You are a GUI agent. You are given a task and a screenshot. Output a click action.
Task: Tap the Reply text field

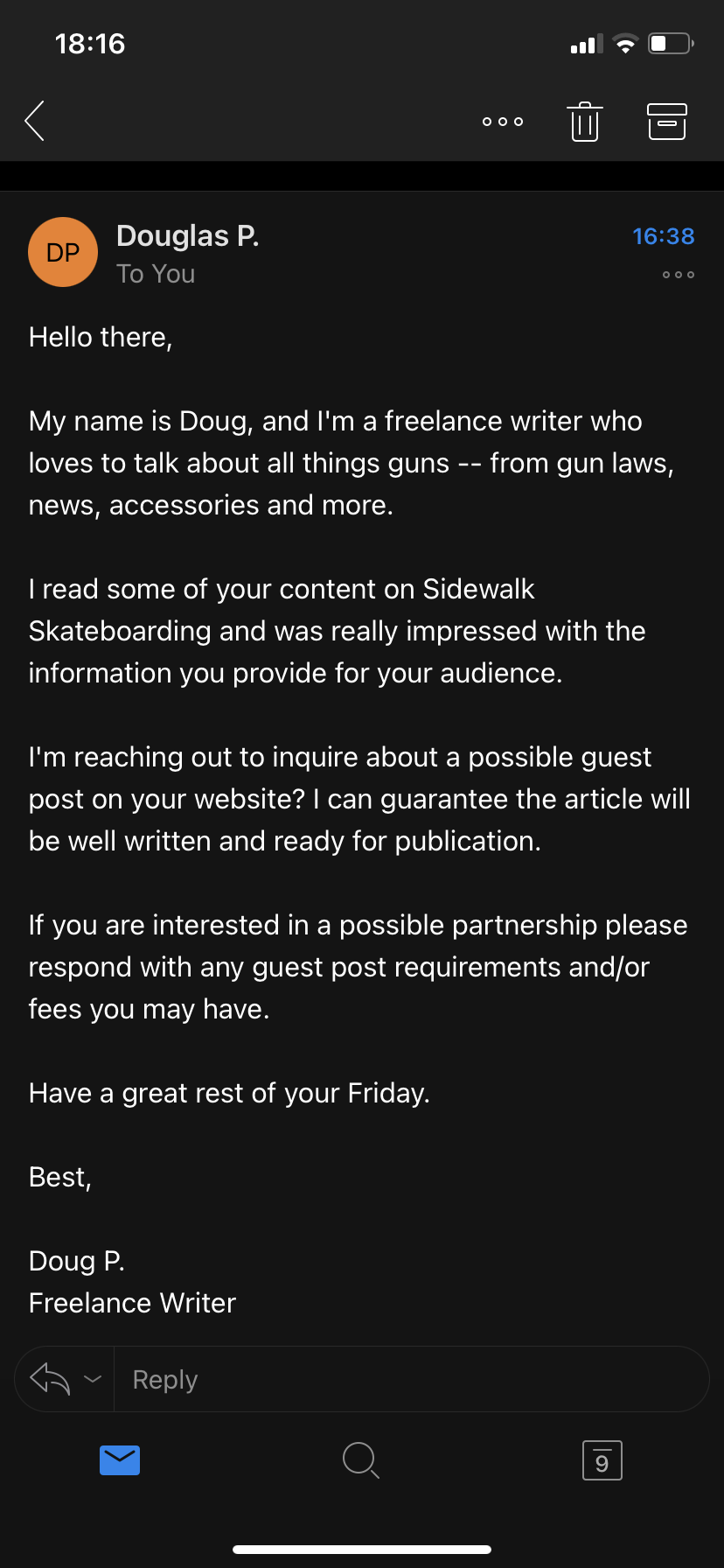[x=411, y=1379]
